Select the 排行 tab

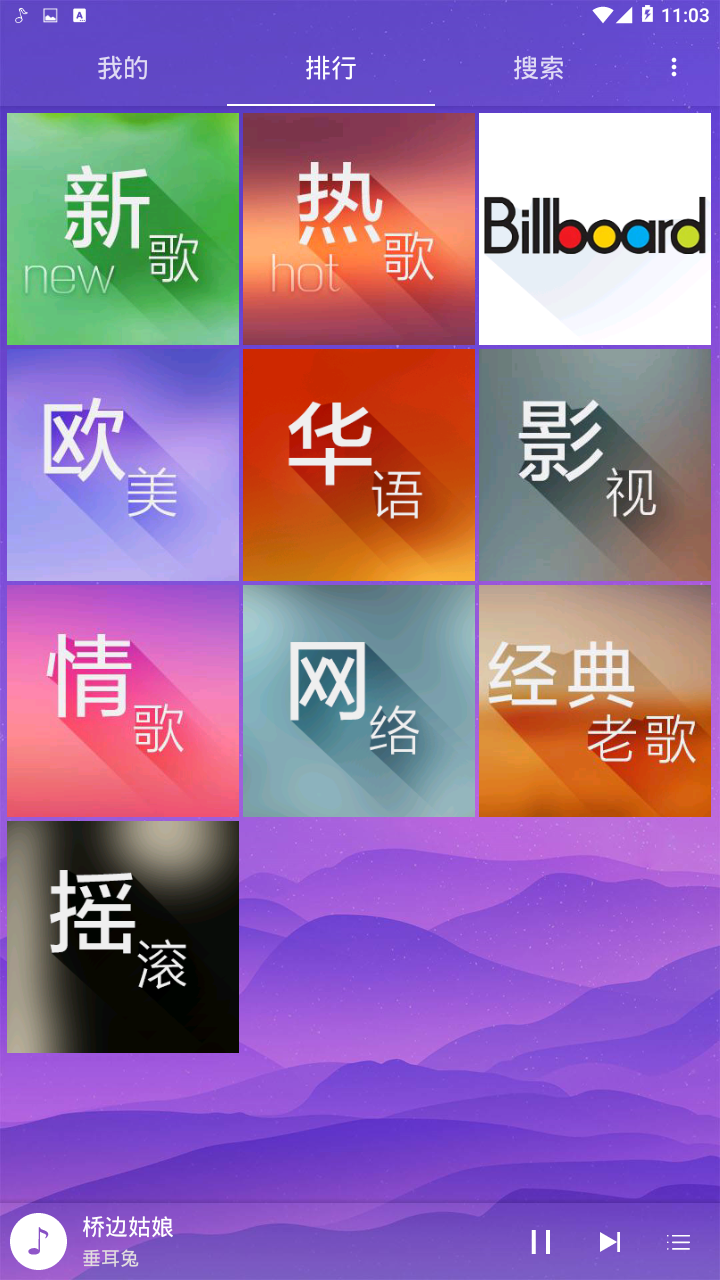[x=331, y=68]
